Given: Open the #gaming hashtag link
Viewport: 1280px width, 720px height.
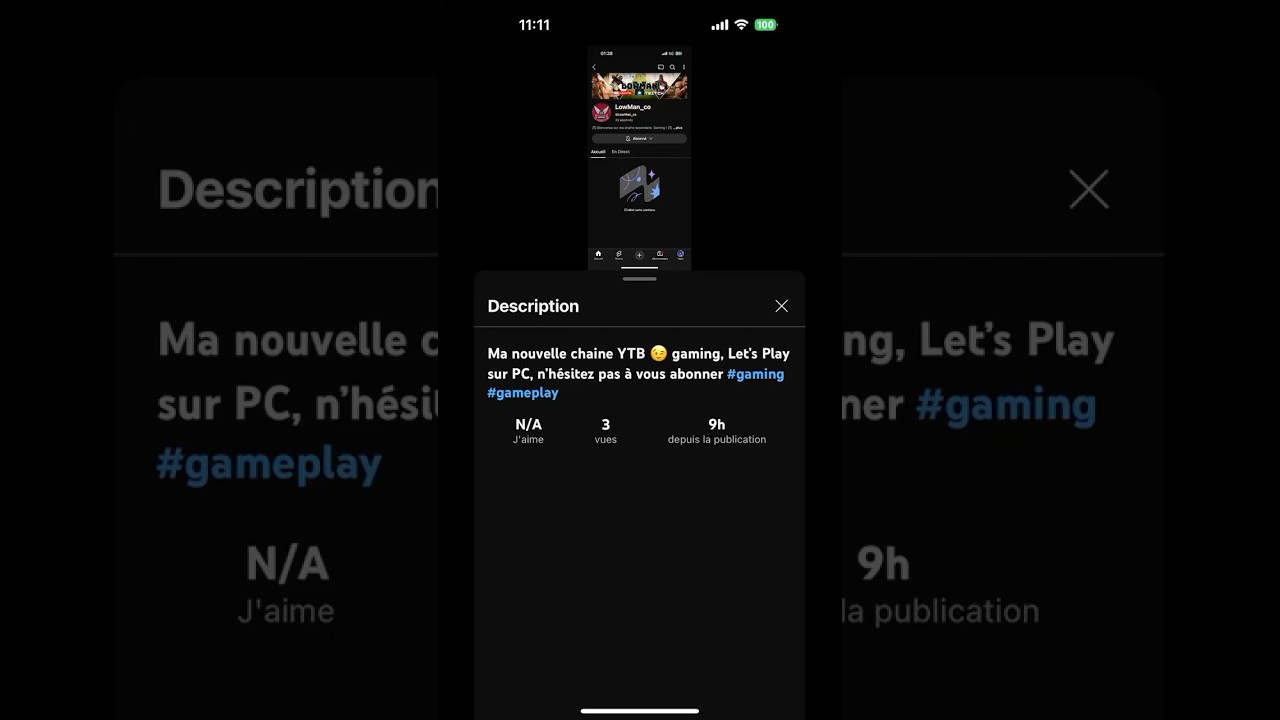Looking at the screenshot, I should 755,374.
